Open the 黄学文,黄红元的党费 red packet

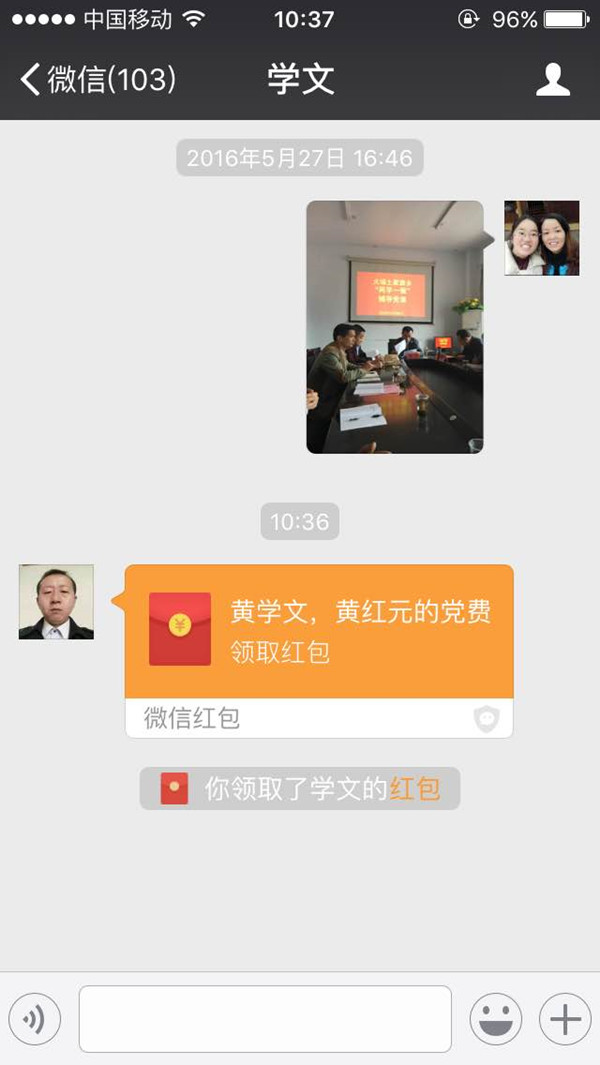319,631
